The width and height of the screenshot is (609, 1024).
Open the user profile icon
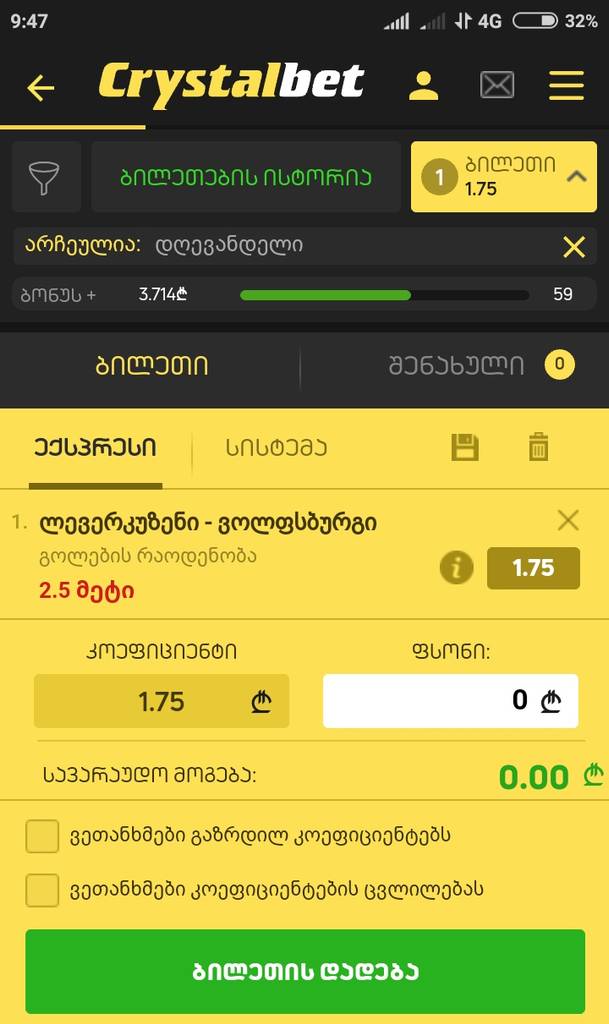pos(424,86)
